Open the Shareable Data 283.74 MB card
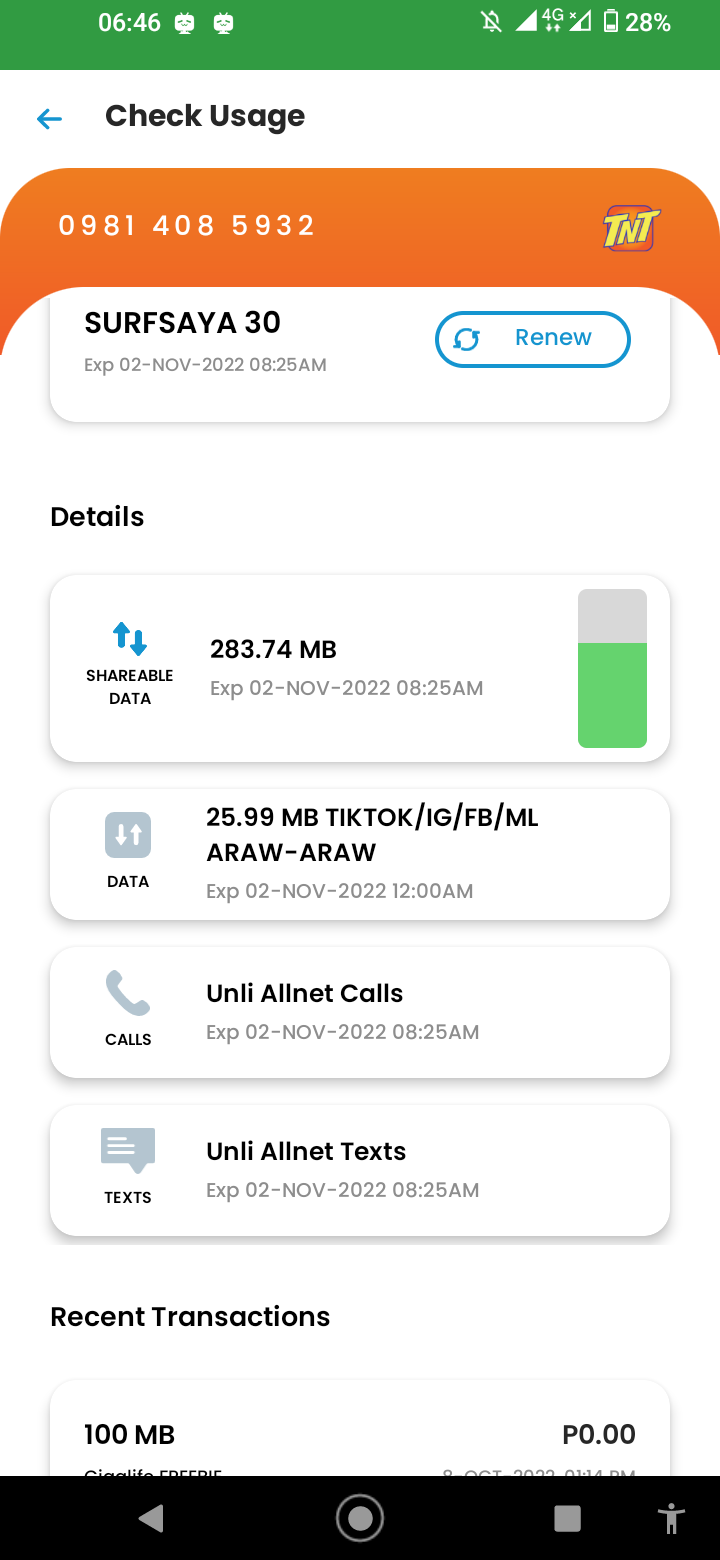Viewport: 720px width, 1560px height. [360, 668]
